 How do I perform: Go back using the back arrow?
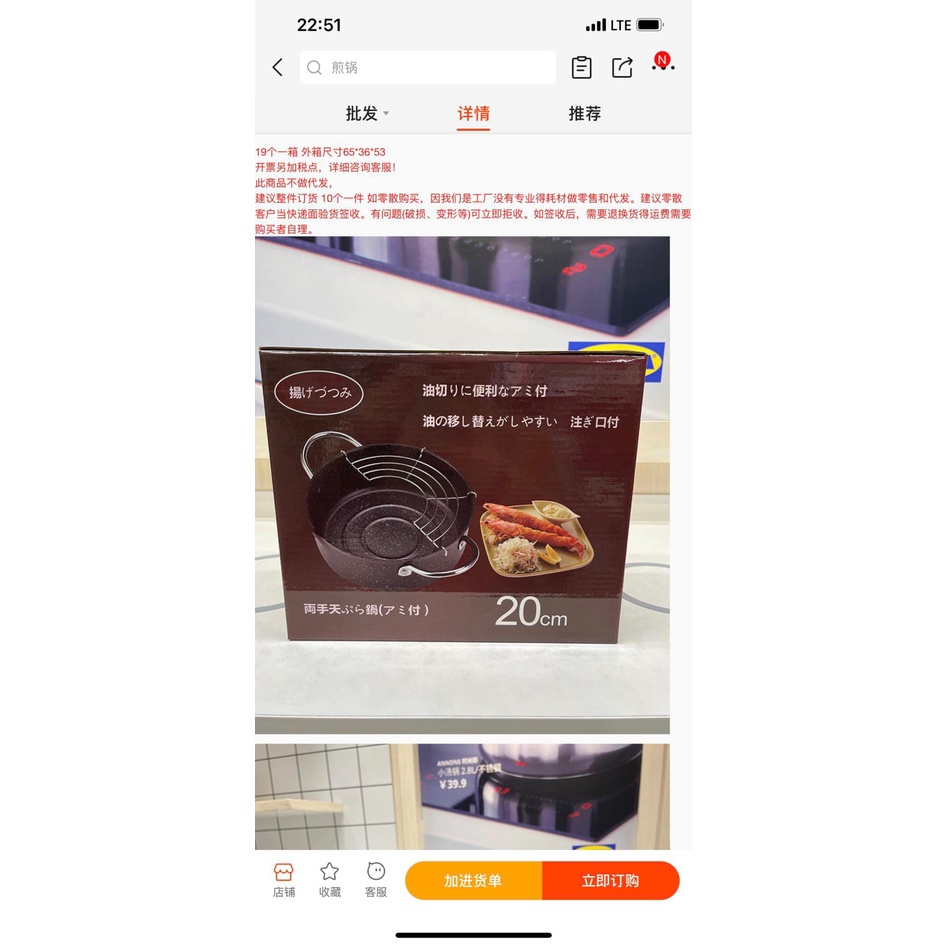click(x=277, y=67)
